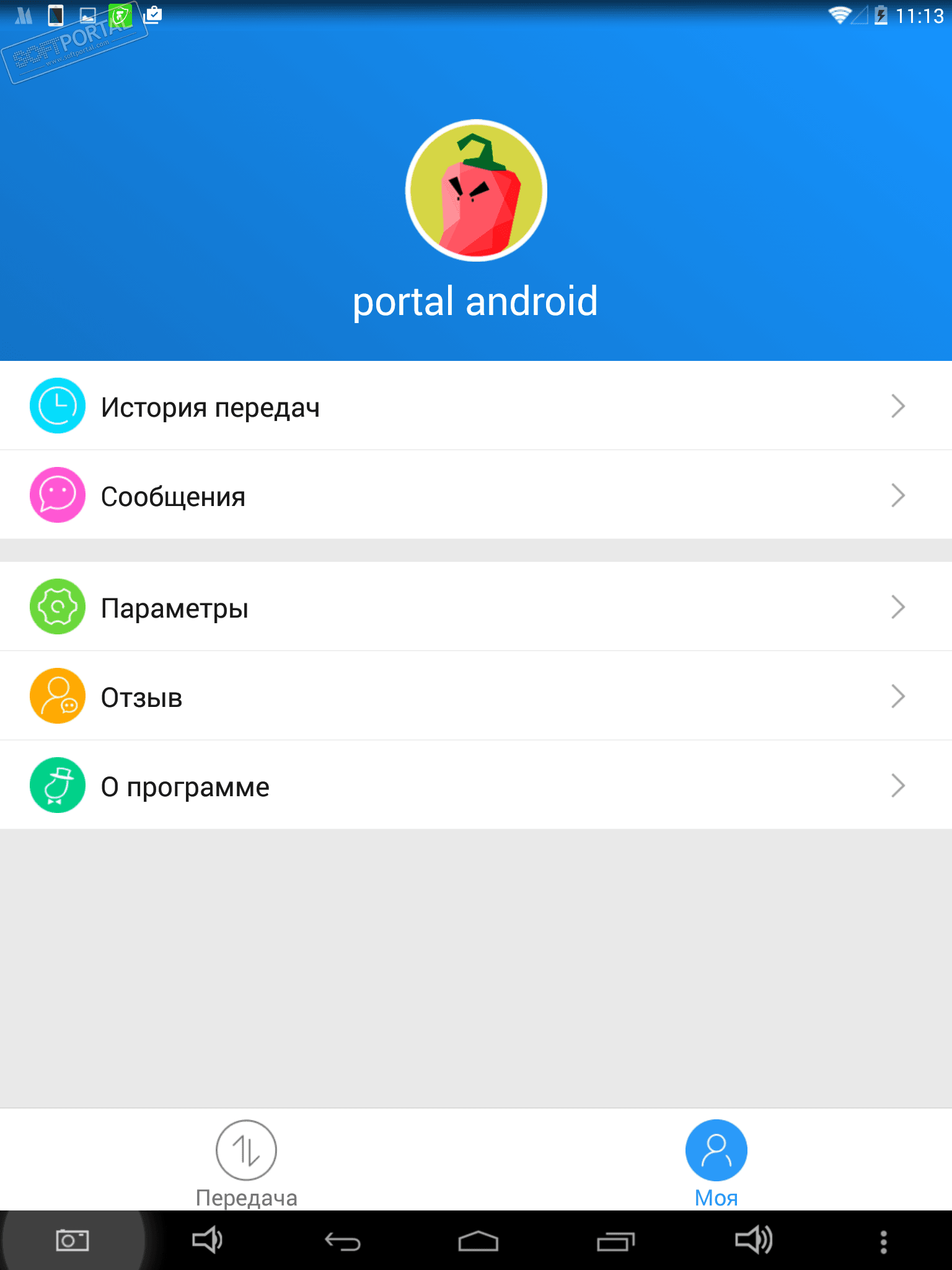Viewport: 952px width, 1270px height.
Task: Select the Моя tab
Action: (716, 1161)
